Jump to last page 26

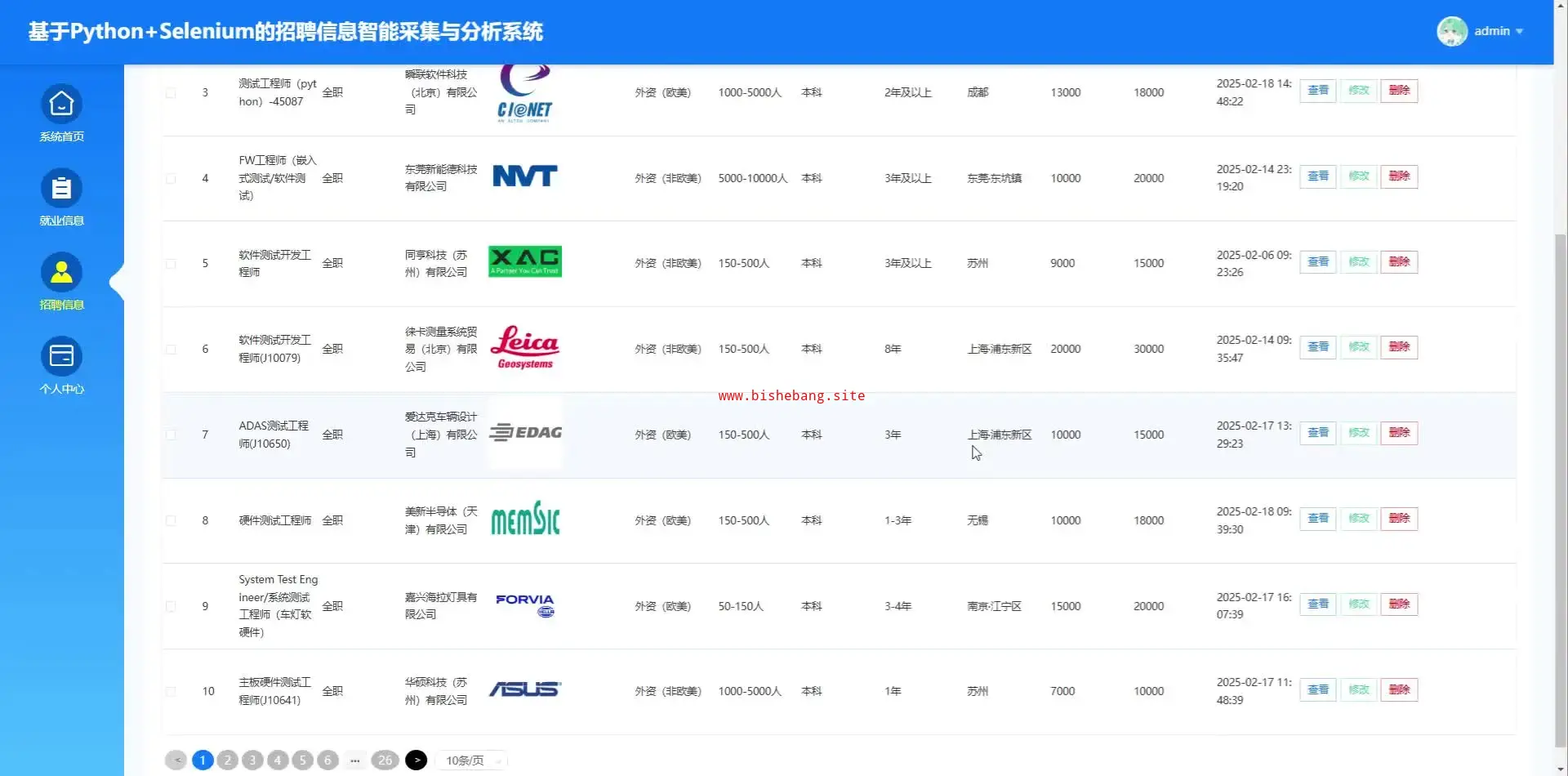pyautogui.click(x=385, y=760)
